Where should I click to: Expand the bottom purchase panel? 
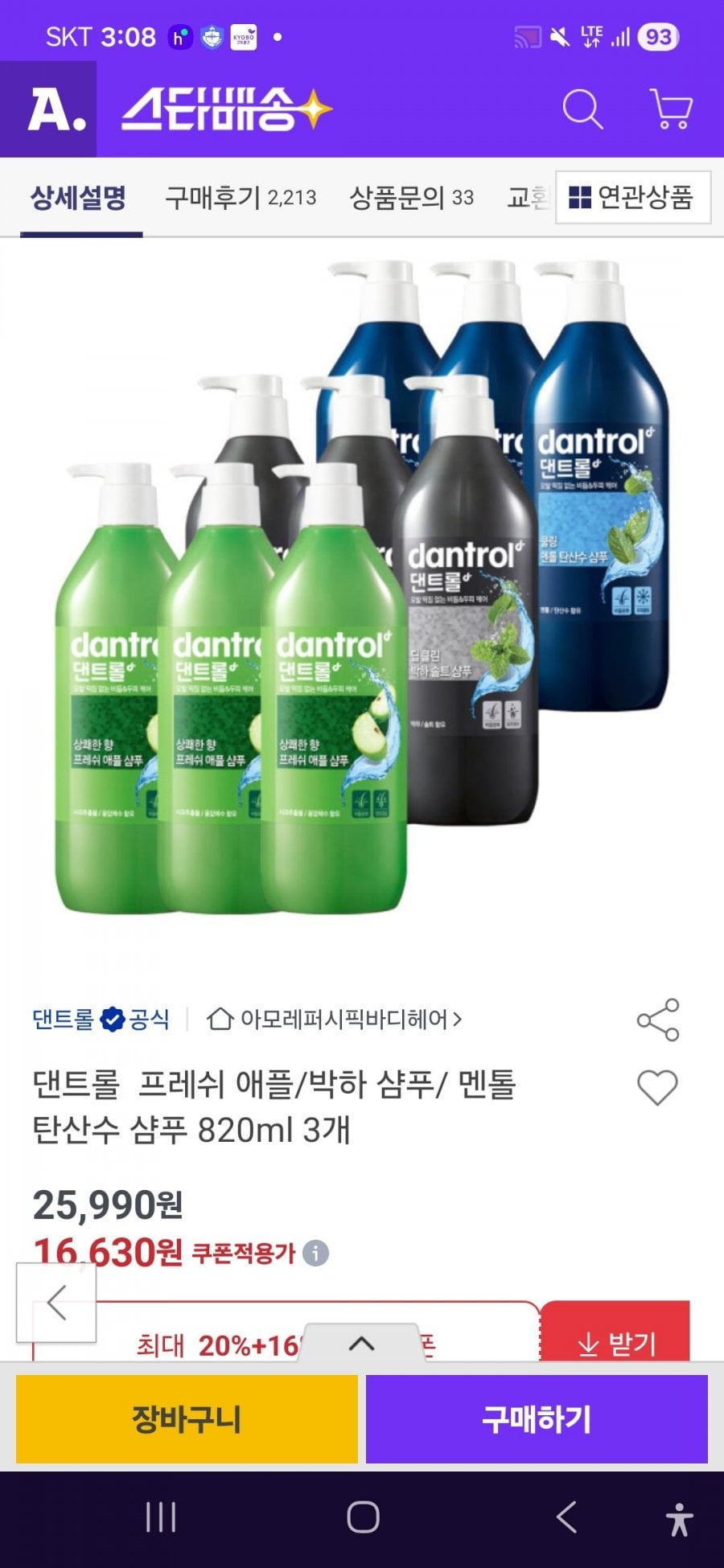point(361,1342)
